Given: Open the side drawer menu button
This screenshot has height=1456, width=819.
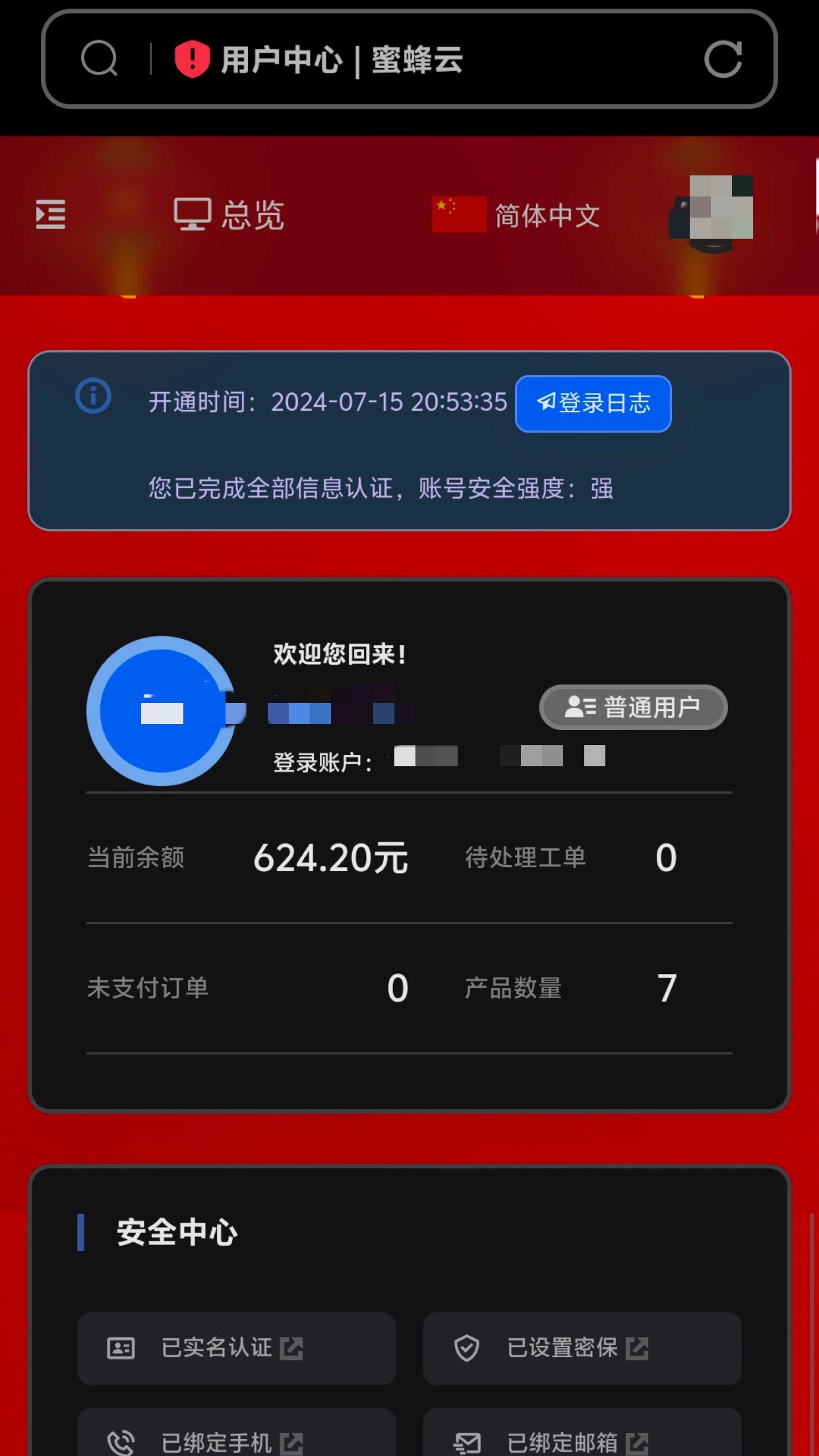Looking at the screenshot, I should 51,214.
